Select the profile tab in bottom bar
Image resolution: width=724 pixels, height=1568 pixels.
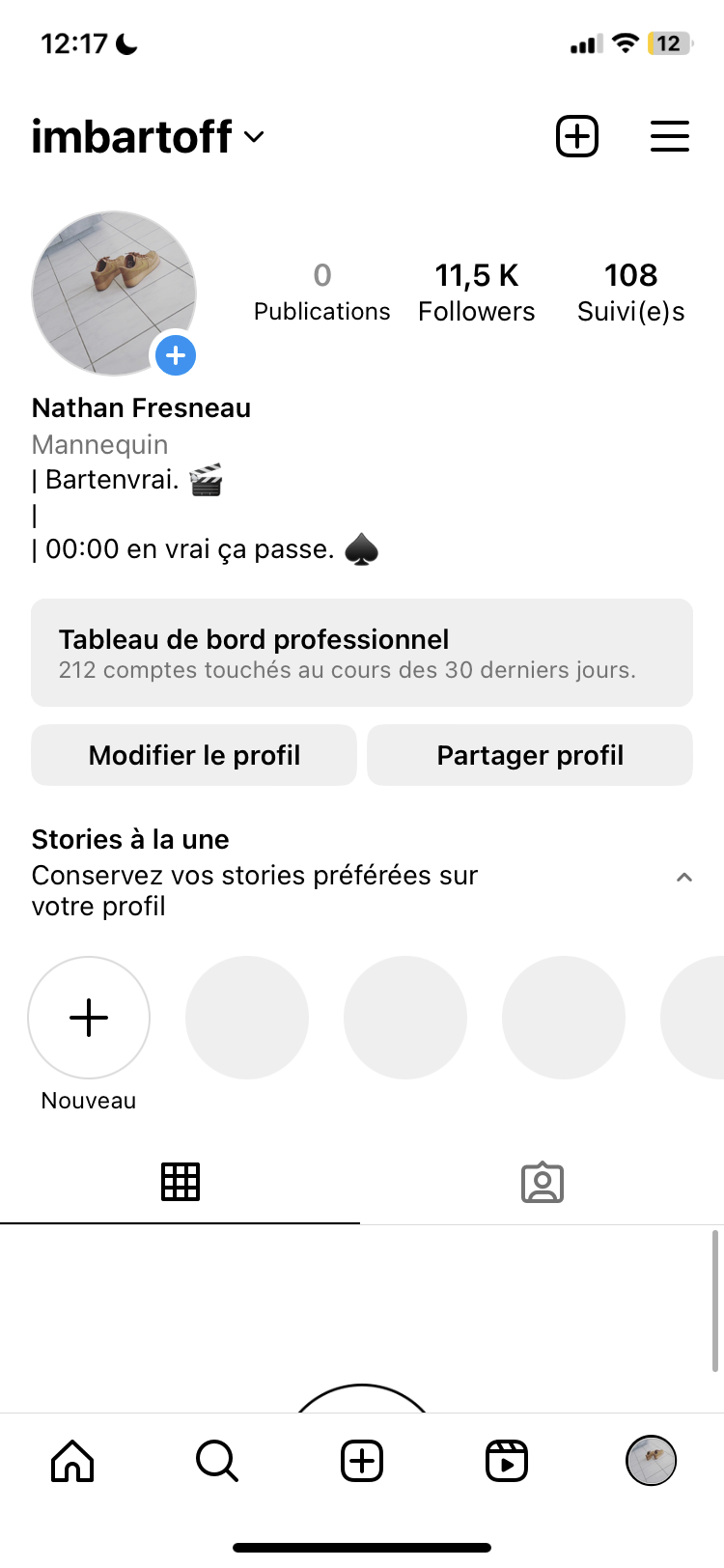[x=652, y=1461]
